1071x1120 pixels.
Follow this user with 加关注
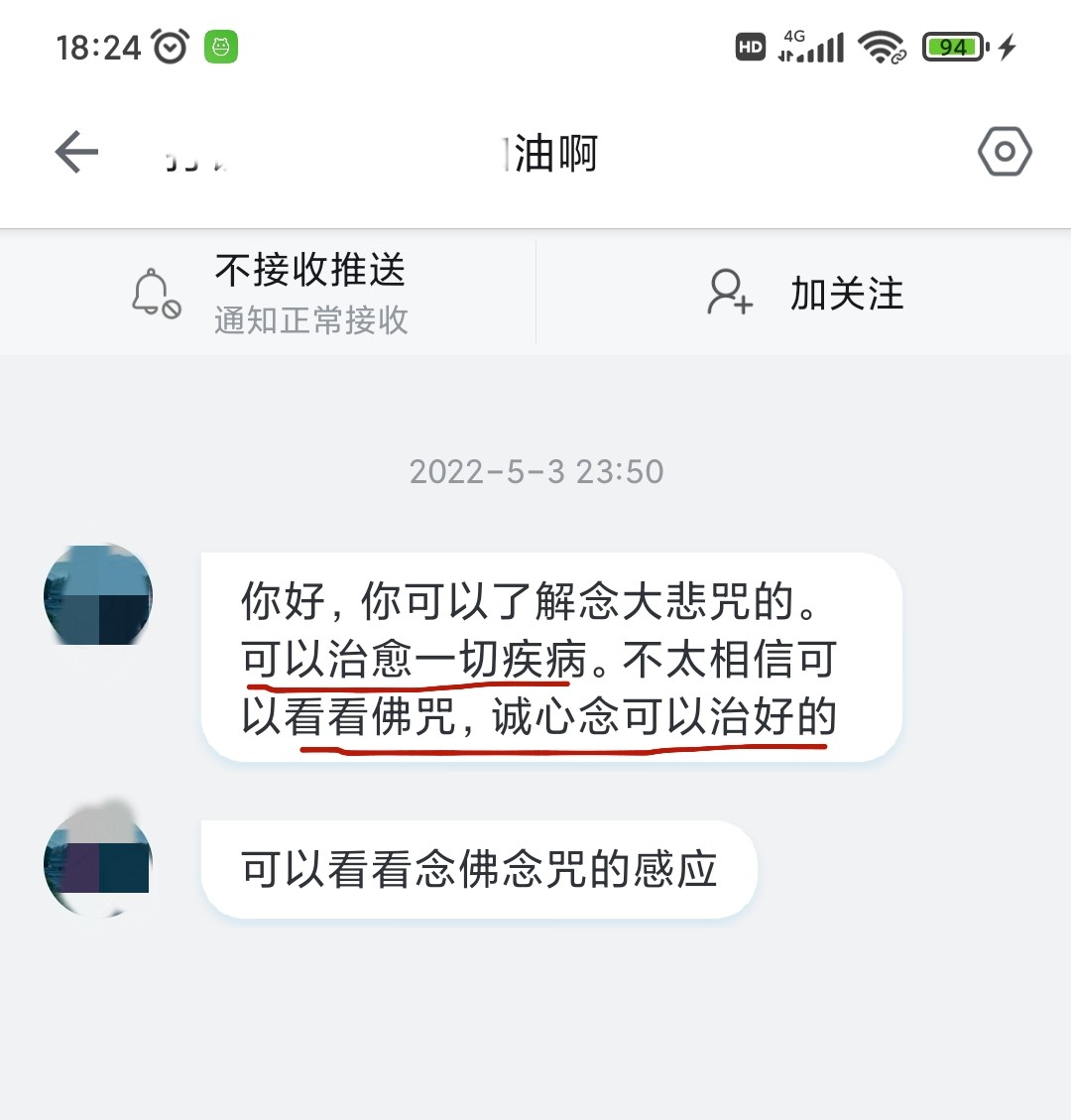tap(804, 294)
